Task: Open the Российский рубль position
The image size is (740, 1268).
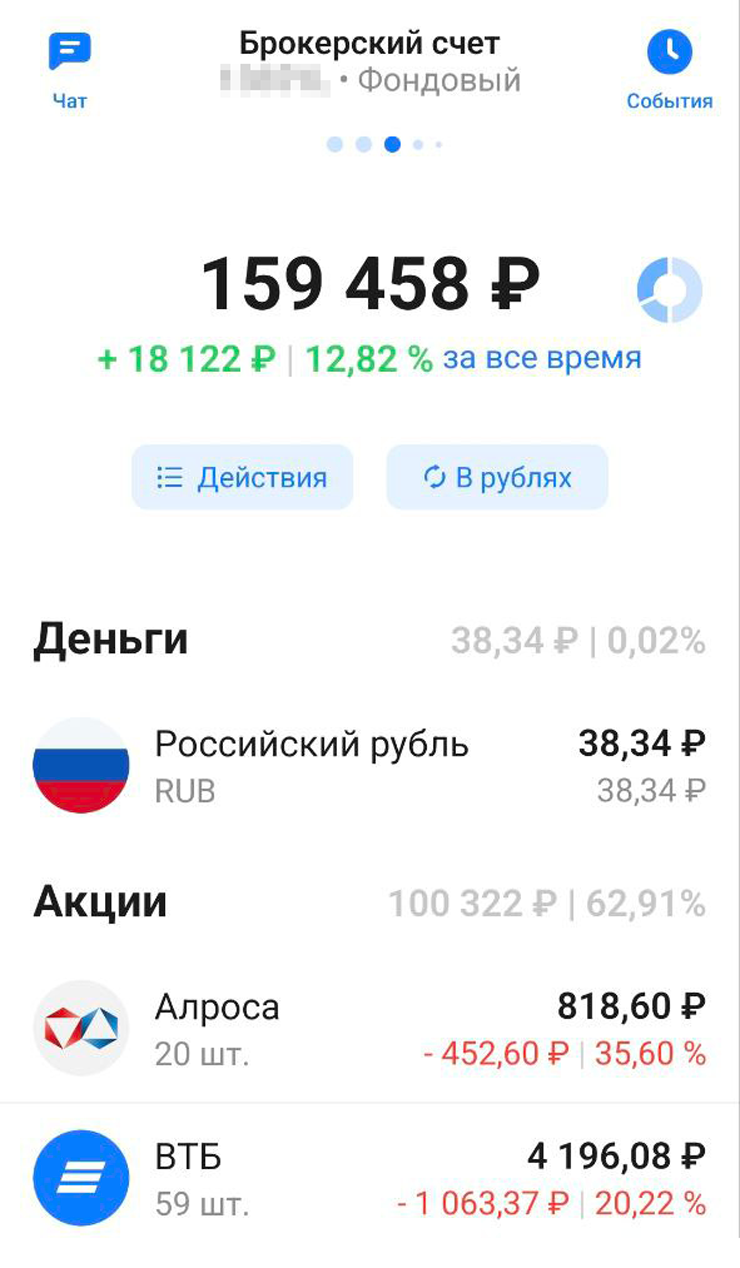Action: pyautogui.click(x=369, y=766)
